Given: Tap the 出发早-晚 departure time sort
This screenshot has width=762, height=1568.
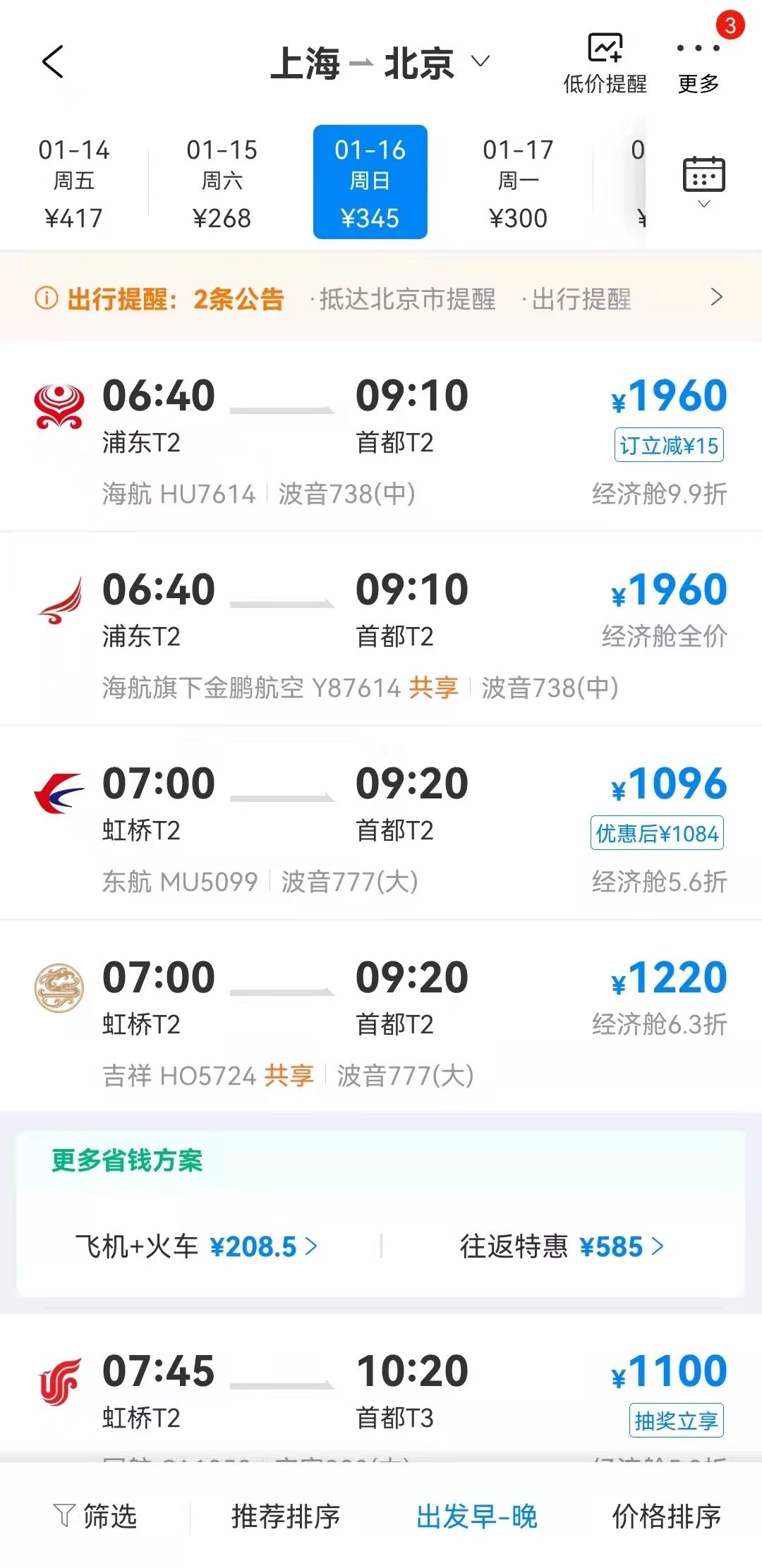Looking at the screenshot, I should (x=476, y=1516).
